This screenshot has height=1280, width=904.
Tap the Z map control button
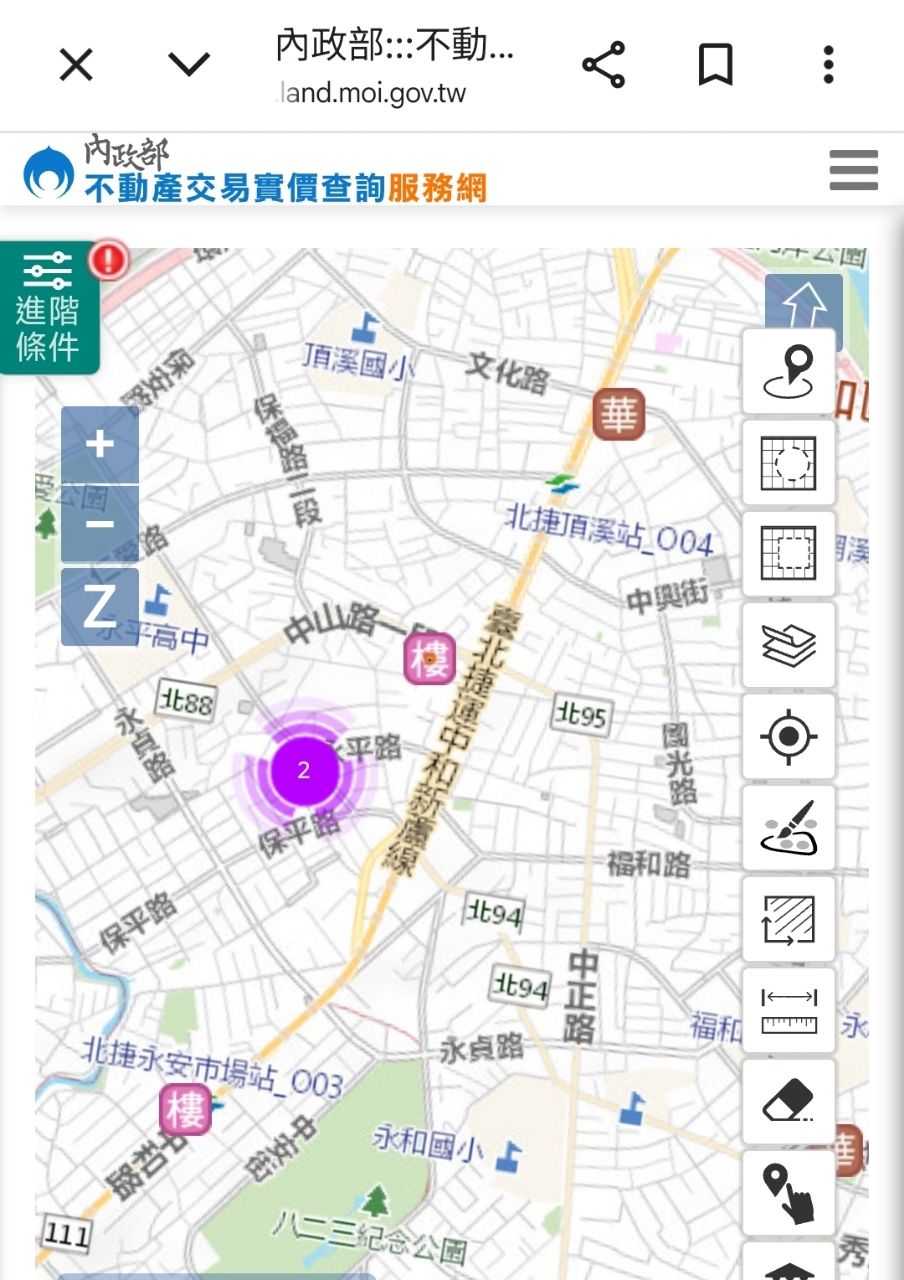tap(100, 607)
